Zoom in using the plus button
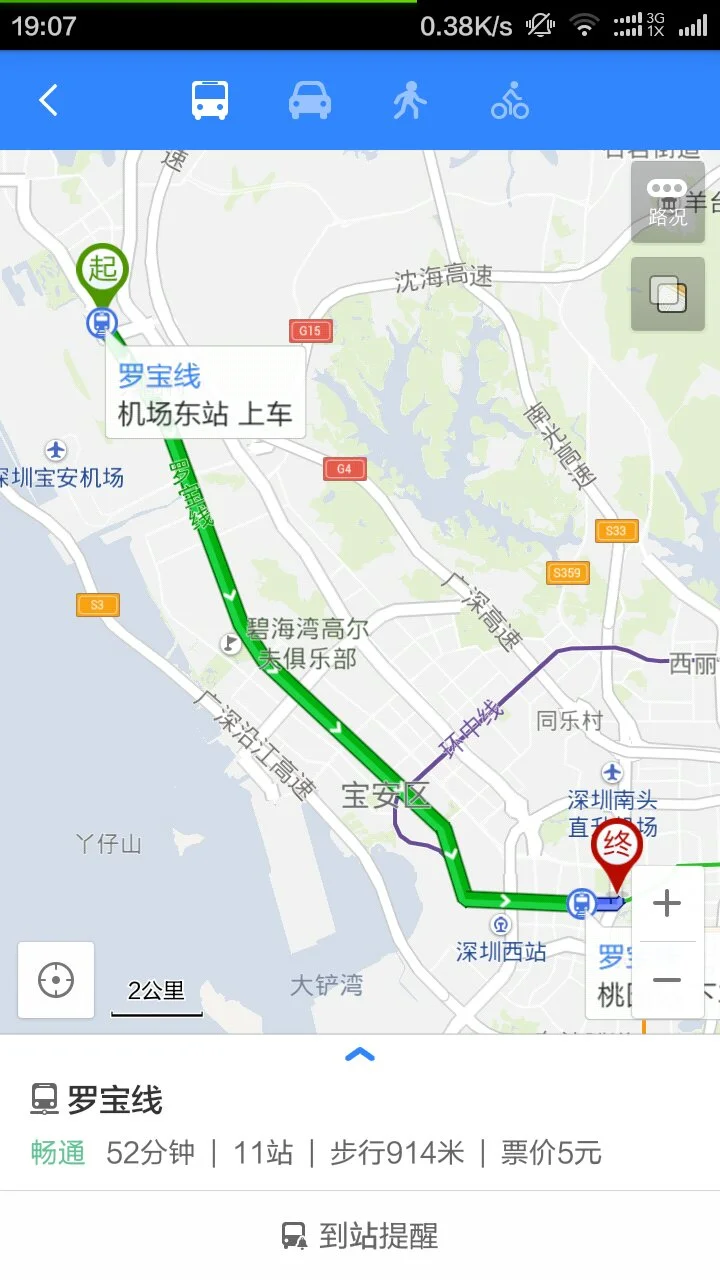The height and width of the screenshot is (1280, 720). [665, 903]
